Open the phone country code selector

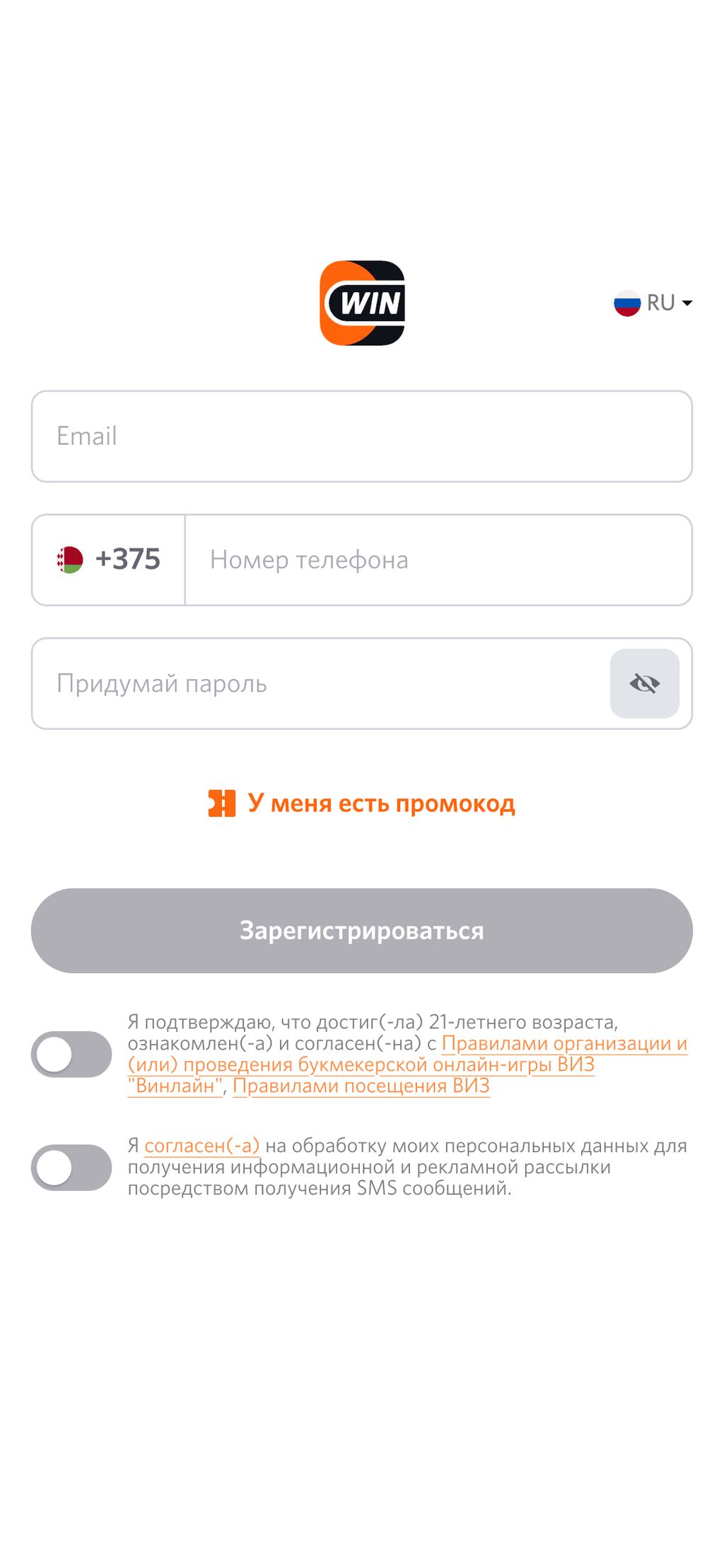pos(107,559)
